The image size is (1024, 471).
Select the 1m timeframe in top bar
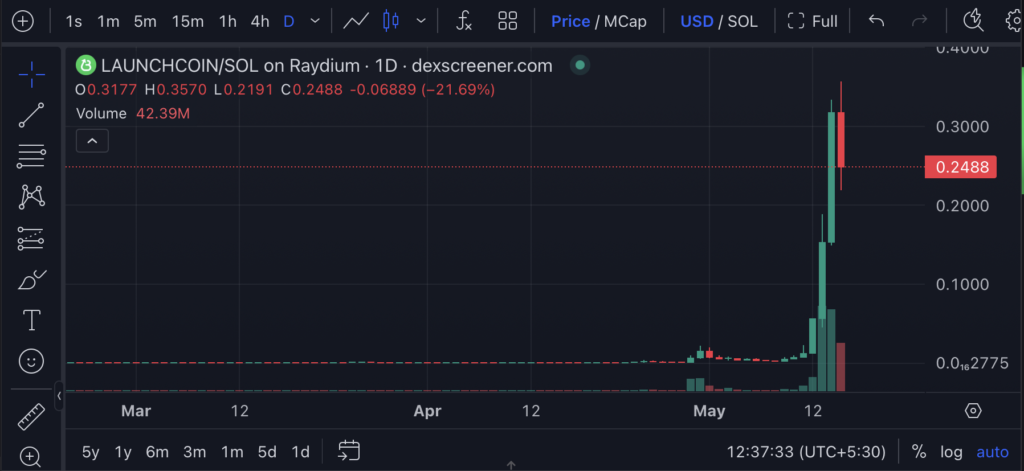click(108, 21)
